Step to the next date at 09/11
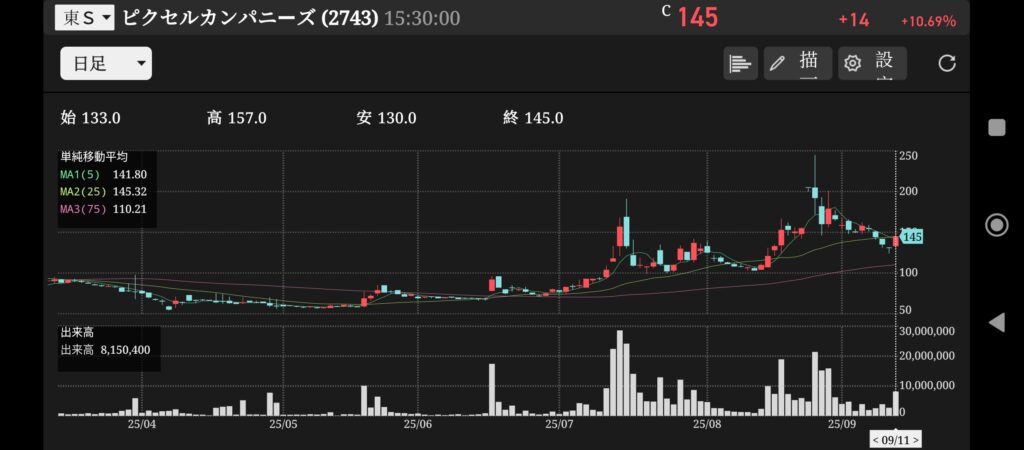This screenshot has width=1024, height=450. tap(915, 439)
